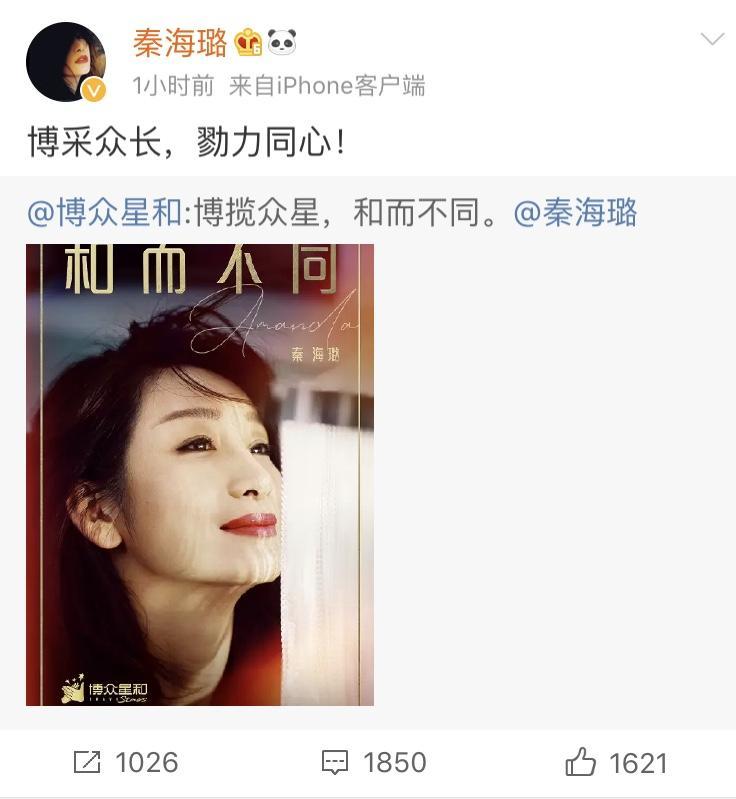Open comments via the speech bubble icon
Viewport: 736px width, 799px height.
[x=337, y=763]
